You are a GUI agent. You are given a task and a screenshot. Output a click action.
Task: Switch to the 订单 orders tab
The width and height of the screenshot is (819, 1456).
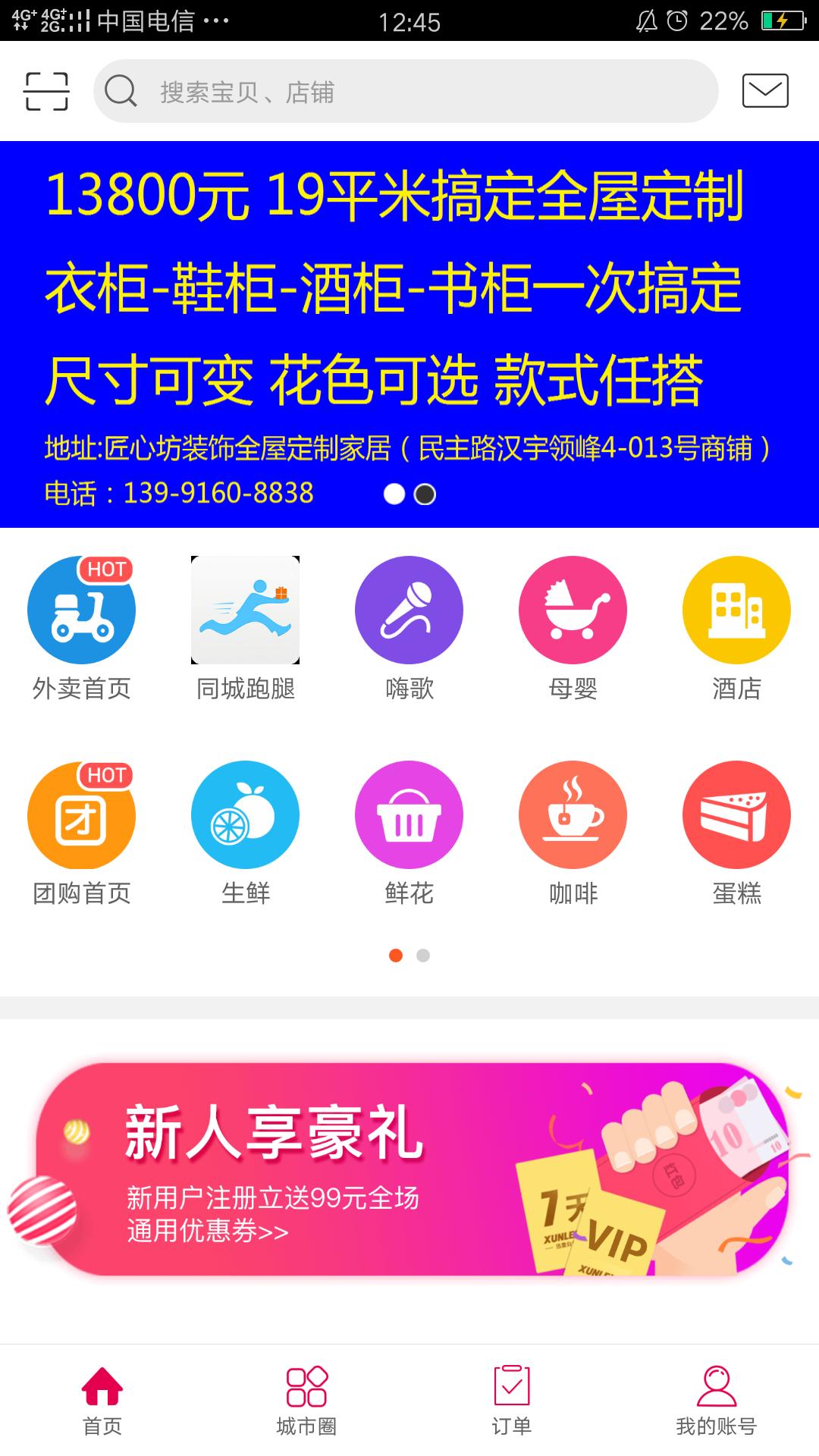(511, 1400)
